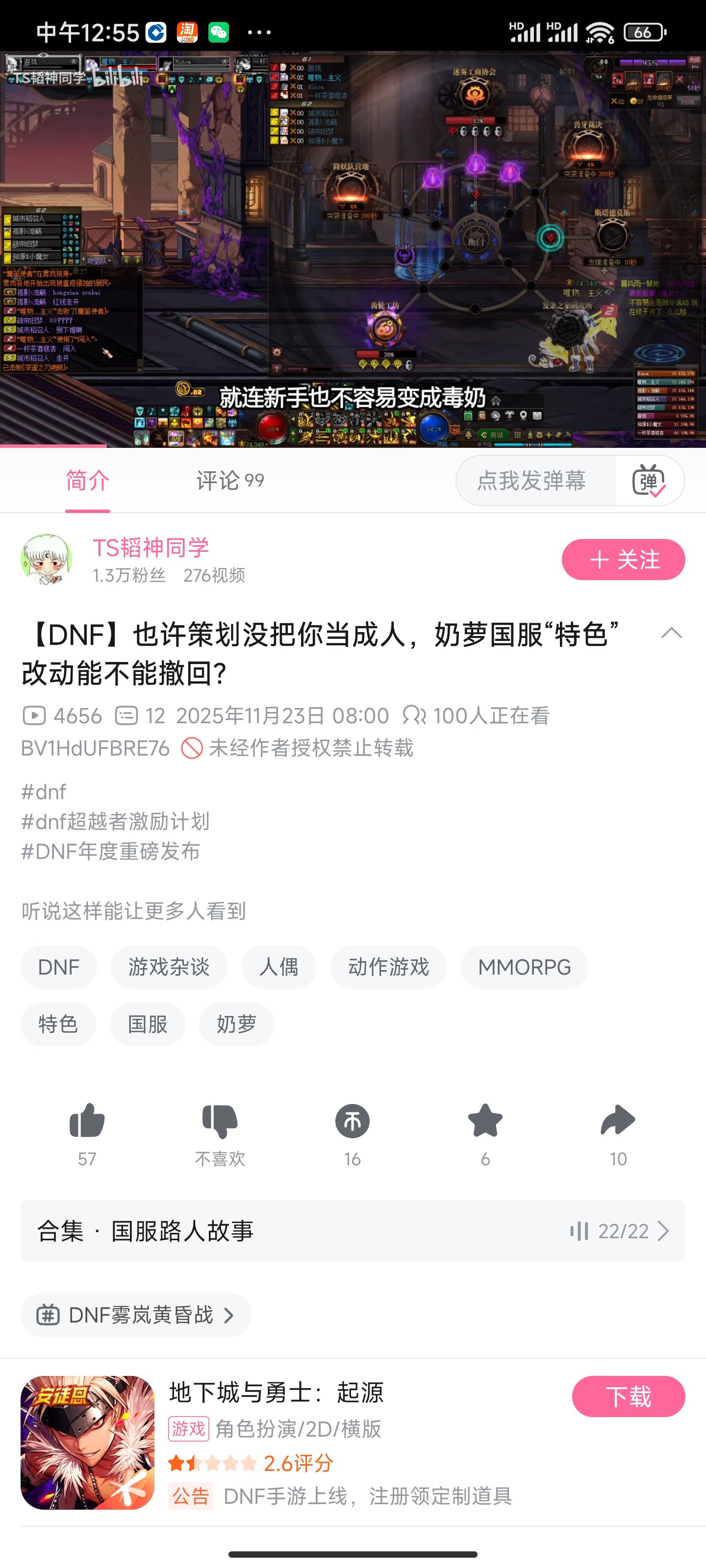
Task: Open the DNF雾岚黄昏战 topic chip
Action: (135, 1315)
